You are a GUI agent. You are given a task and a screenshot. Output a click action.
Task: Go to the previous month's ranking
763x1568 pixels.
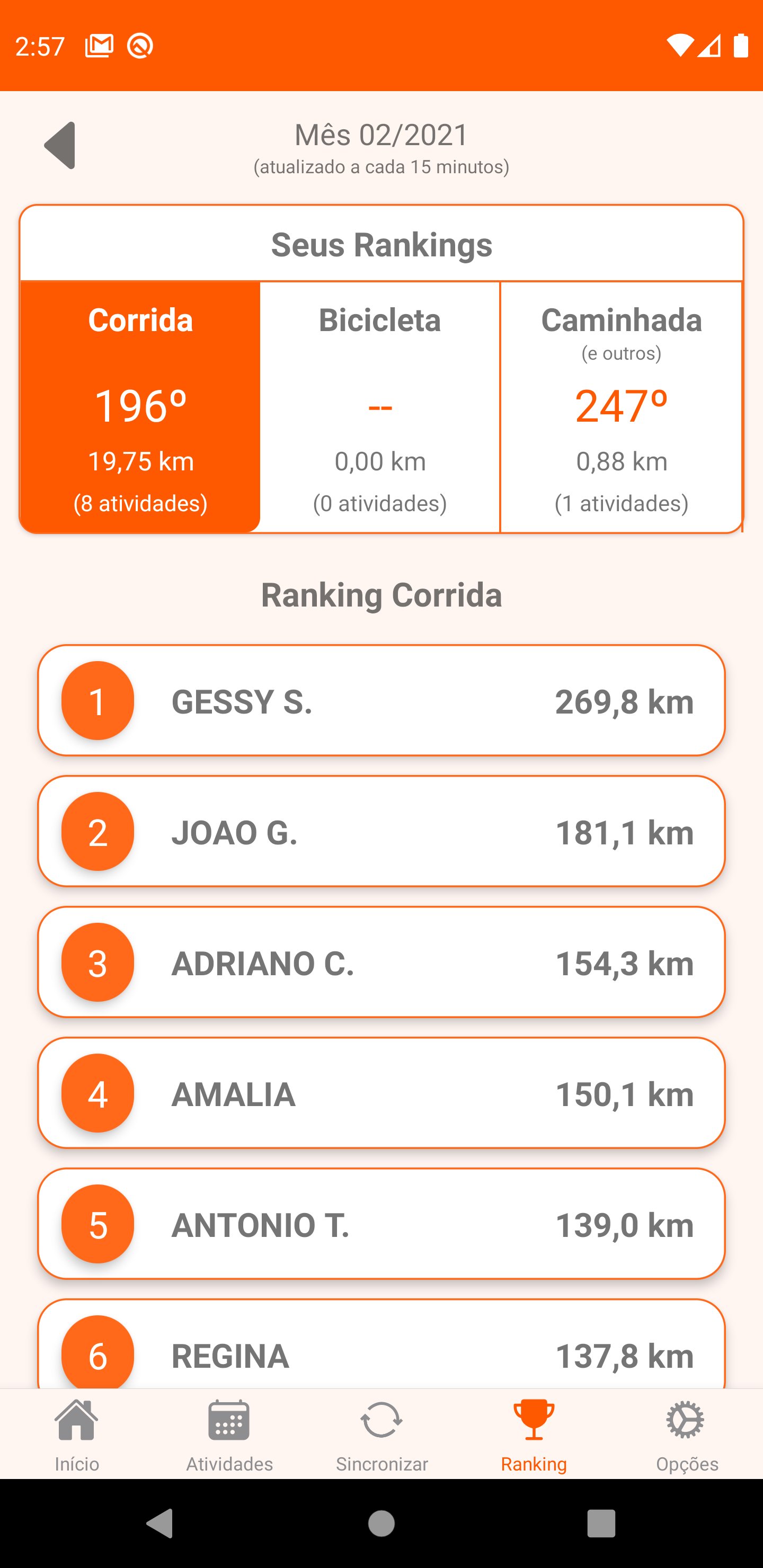point(60,146)
